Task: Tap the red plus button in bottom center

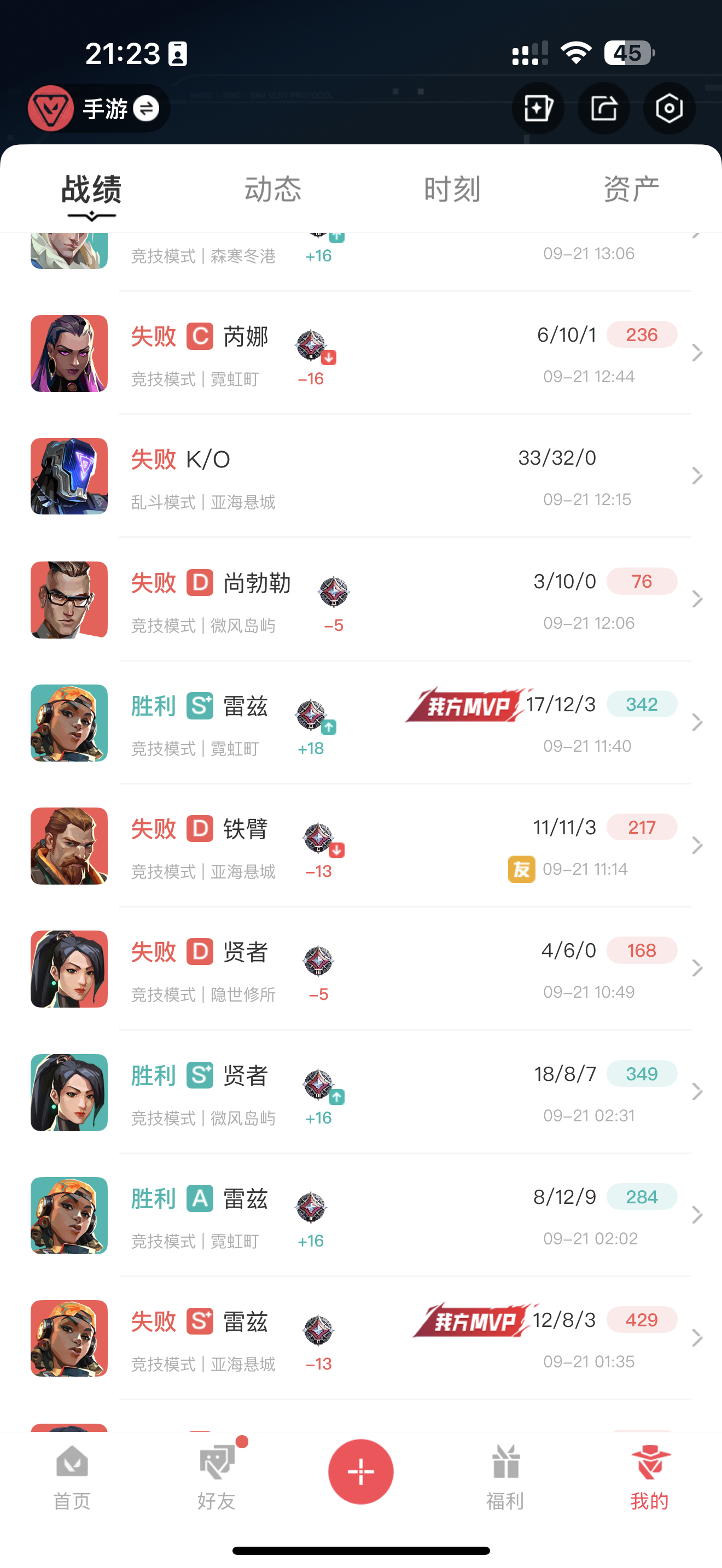Action: tap(360, 1472)
